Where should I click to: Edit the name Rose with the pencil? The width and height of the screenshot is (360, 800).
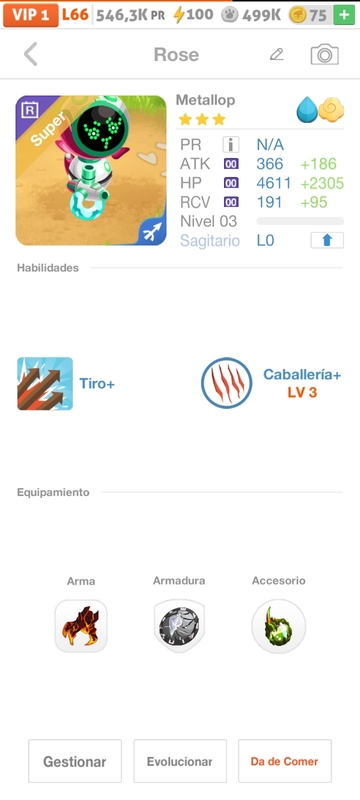[276, 54]
